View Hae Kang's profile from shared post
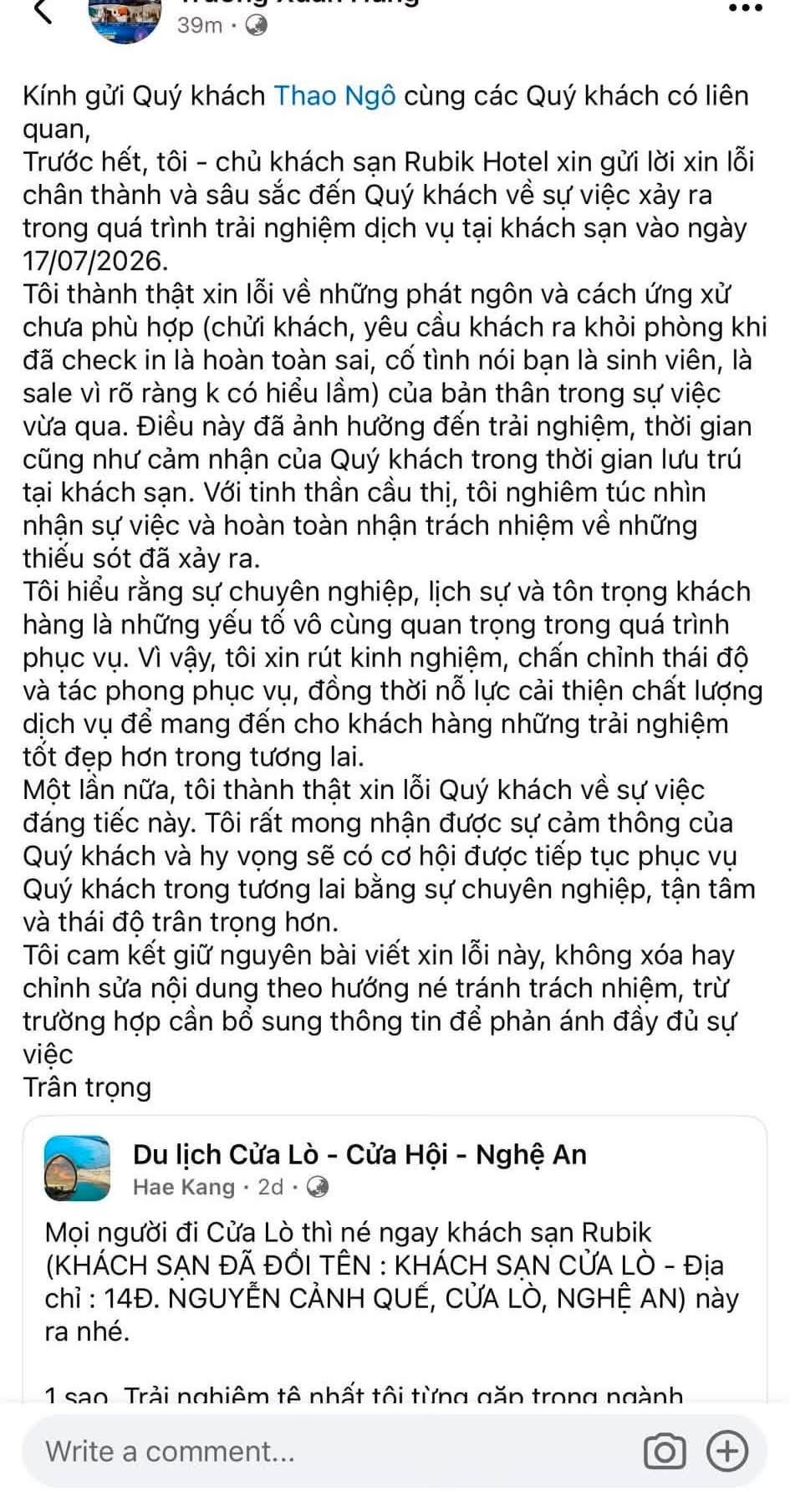 pyautogui.click(x=184, y=1187)
